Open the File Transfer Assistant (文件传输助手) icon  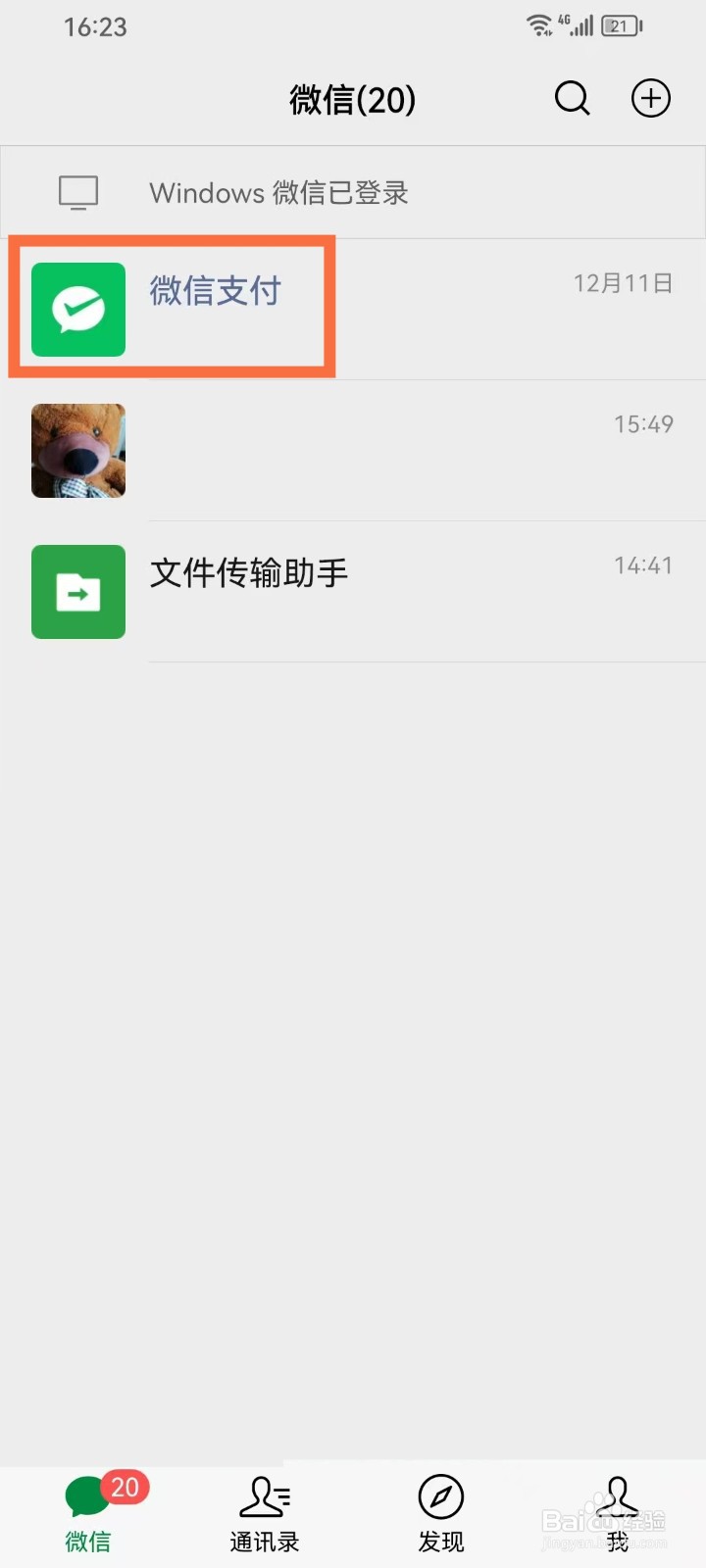pyautogui.click(x=78, y=592)
